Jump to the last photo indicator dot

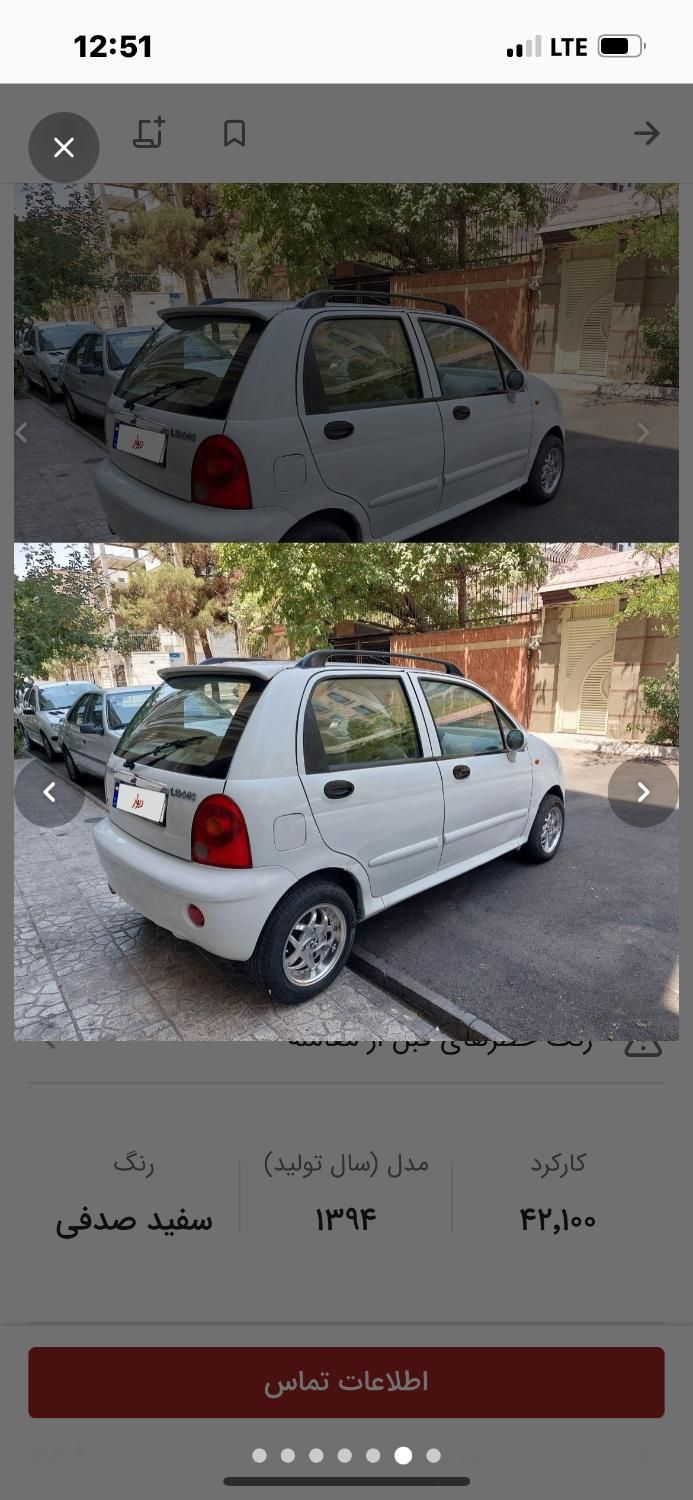pyautogui.click(x=433, y=1456)
